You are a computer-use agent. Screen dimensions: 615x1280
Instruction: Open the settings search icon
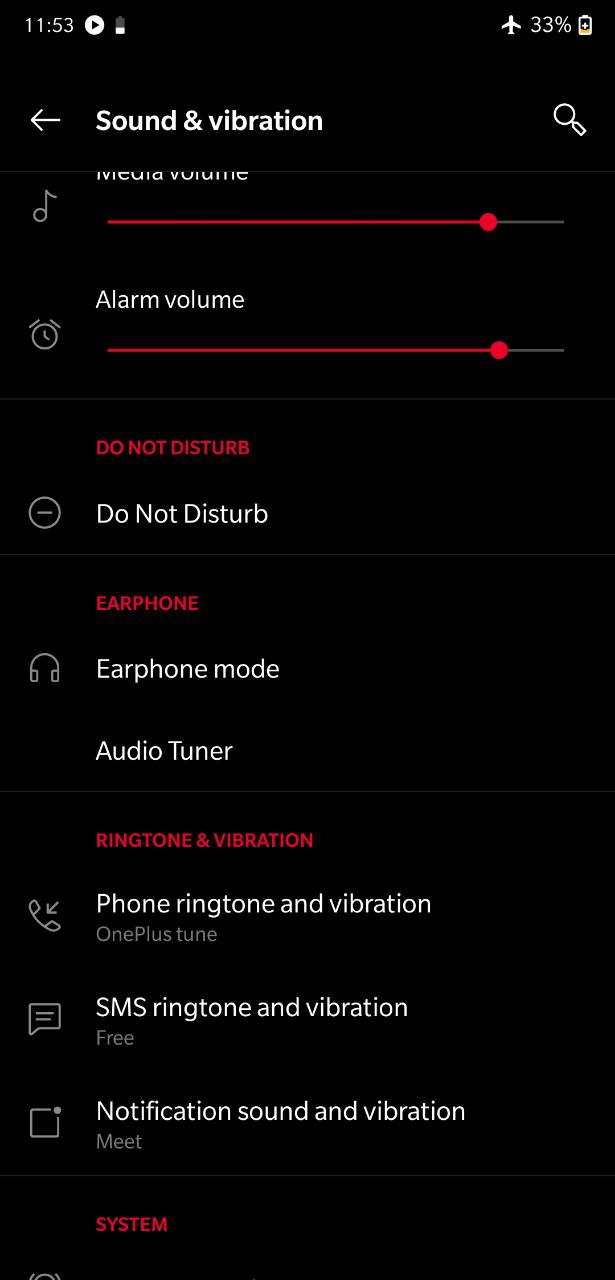pyautogui.click(x=569, y=119)
